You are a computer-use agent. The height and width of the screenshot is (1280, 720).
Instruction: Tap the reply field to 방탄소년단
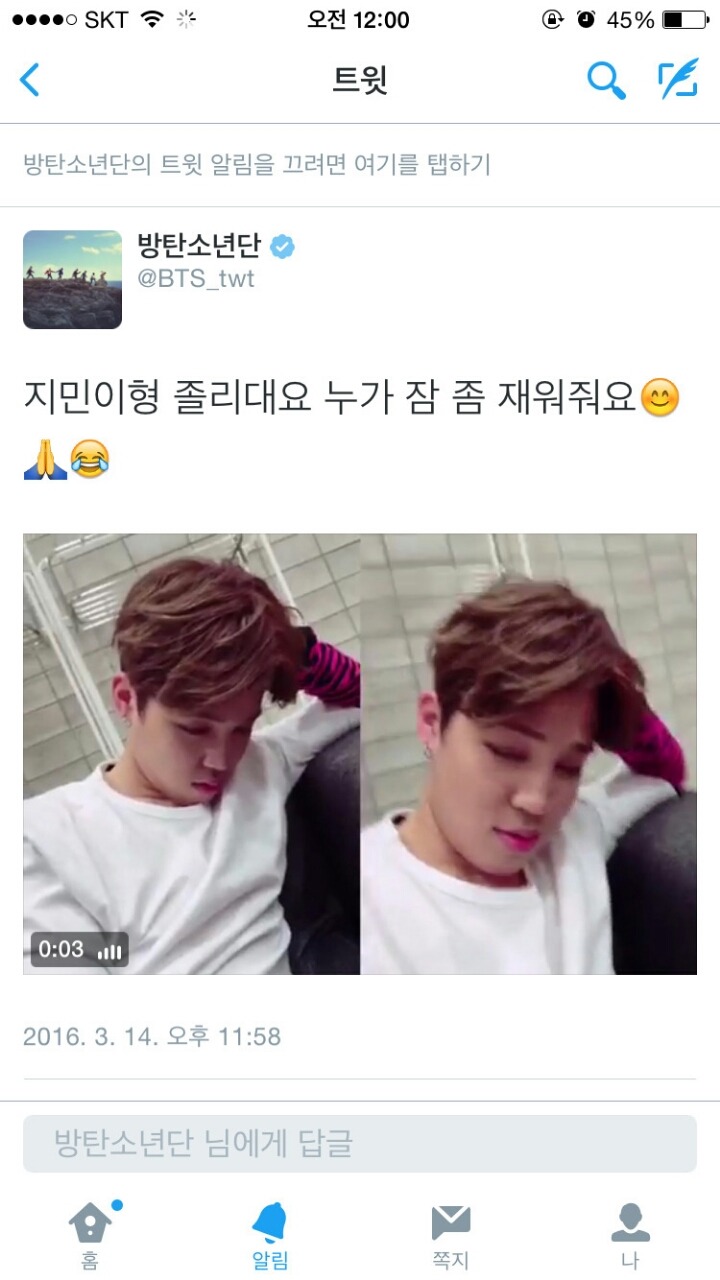[x=359, y=1143]
